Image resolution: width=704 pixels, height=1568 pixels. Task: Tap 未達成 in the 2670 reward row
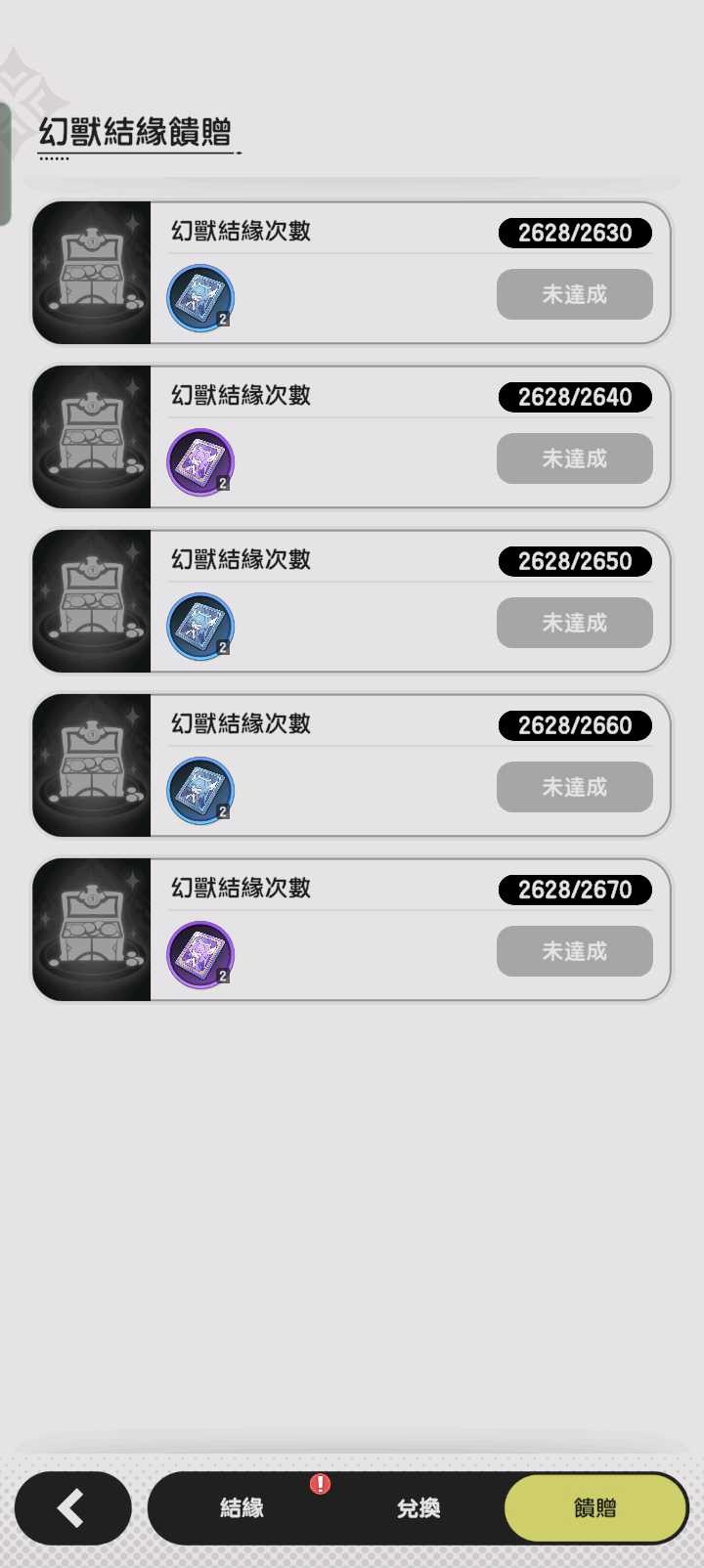tap(574, 951)
